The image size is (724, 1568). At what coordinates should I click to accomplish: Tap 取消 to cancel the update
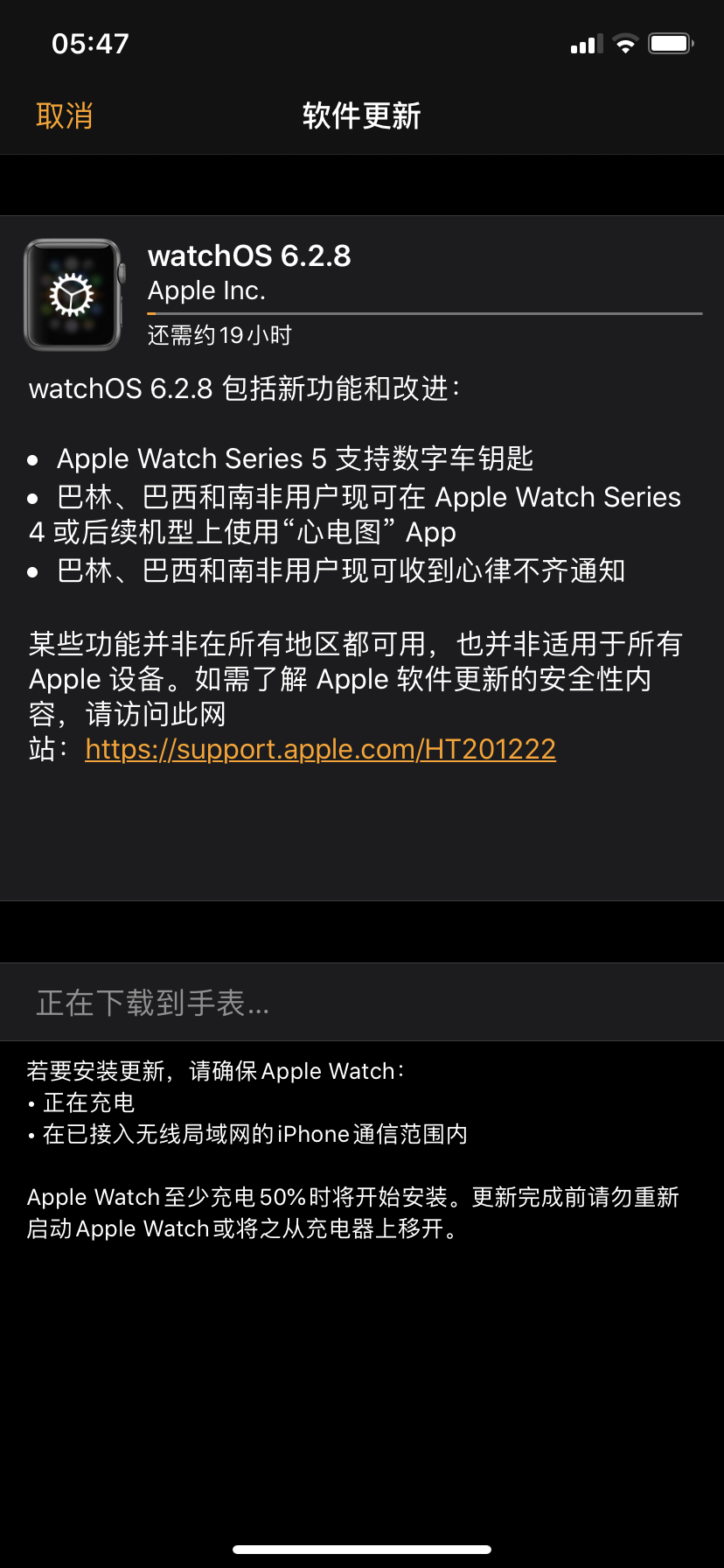coord(64,115)
